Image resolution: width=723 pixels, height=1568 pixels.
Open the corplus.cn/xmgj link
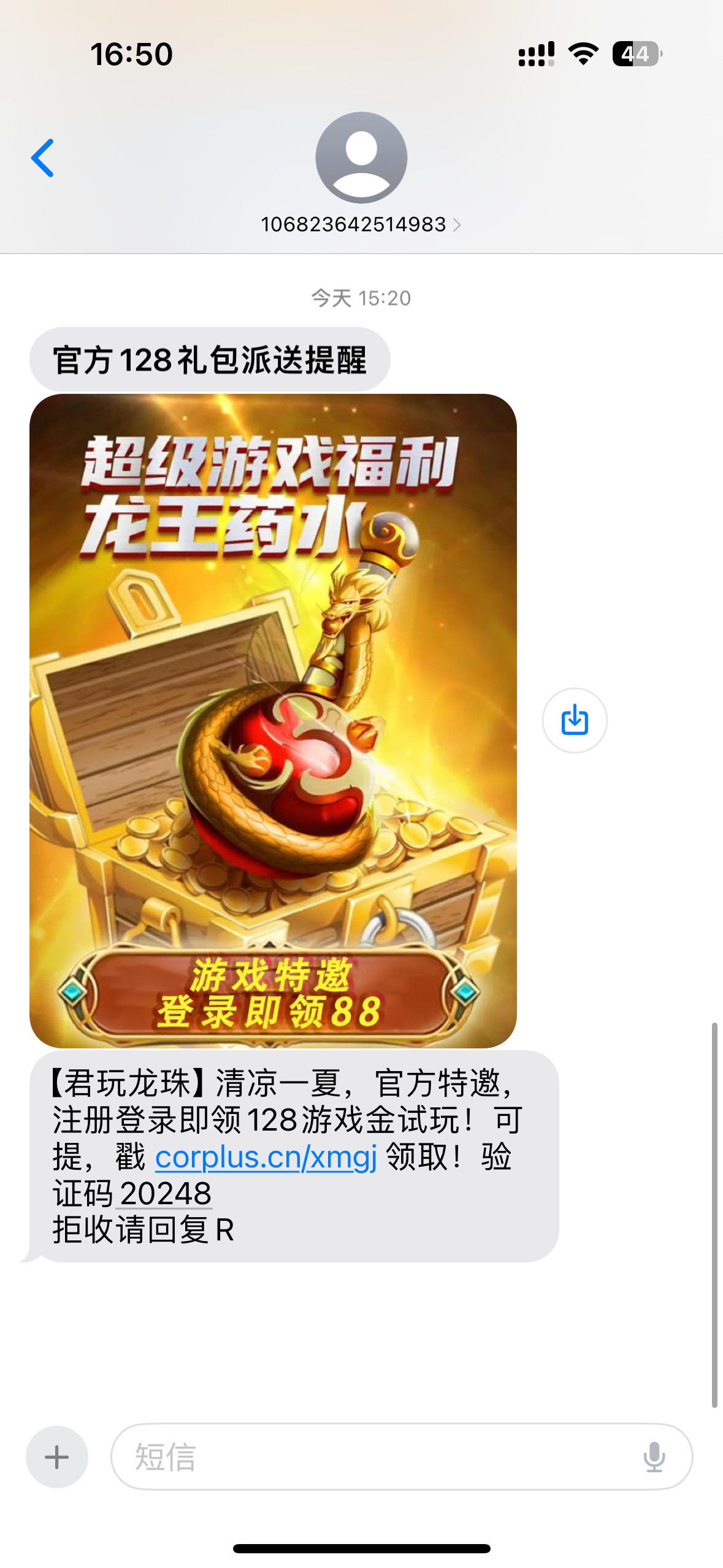click(266, 1157)
